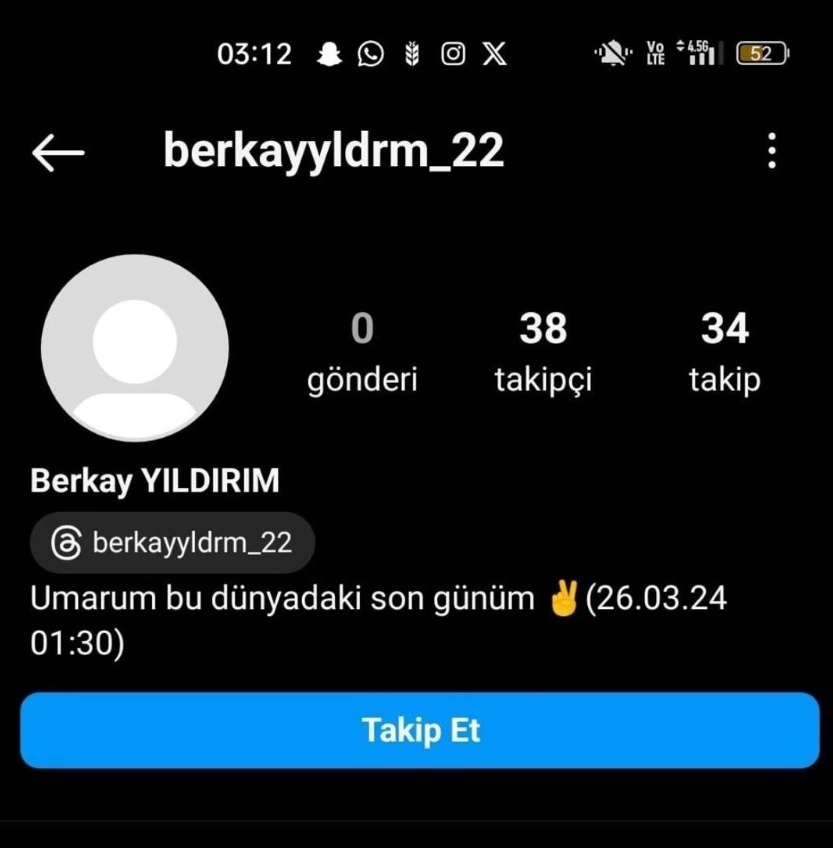Open the profile options menu
833x848 pixels.
(770, 151)
